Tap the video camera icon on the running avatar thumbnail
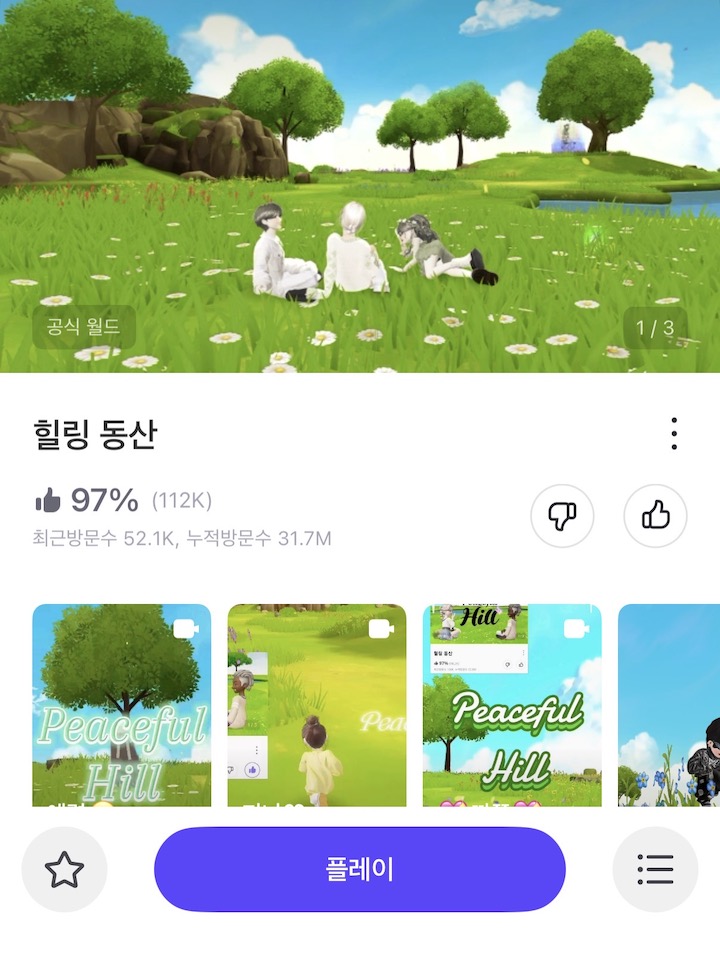 (378, 630)
